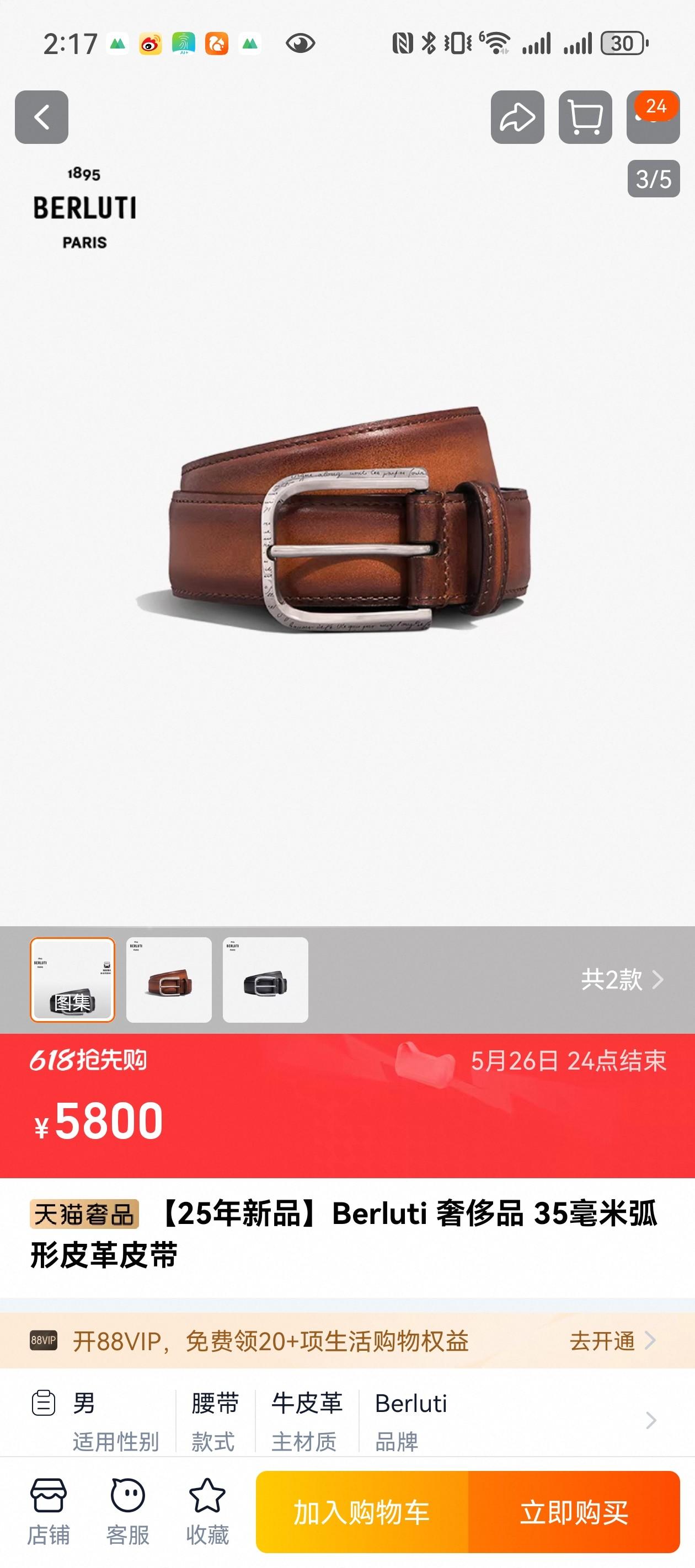Tap 立即购买 to buy now
Screen dimensions: 695x1568
(574, 1511)
